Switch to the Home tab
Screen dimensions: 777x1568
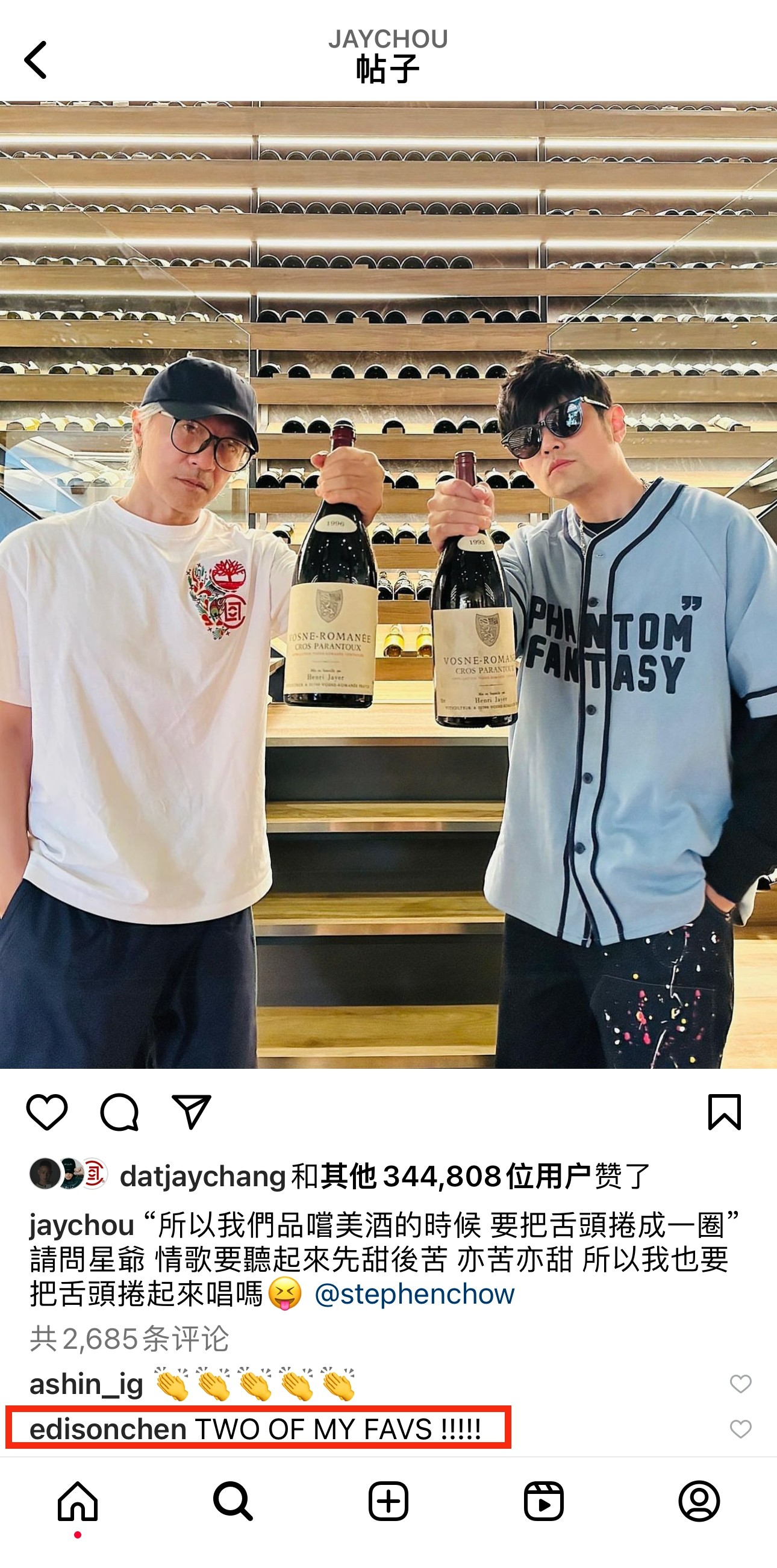78,1501
